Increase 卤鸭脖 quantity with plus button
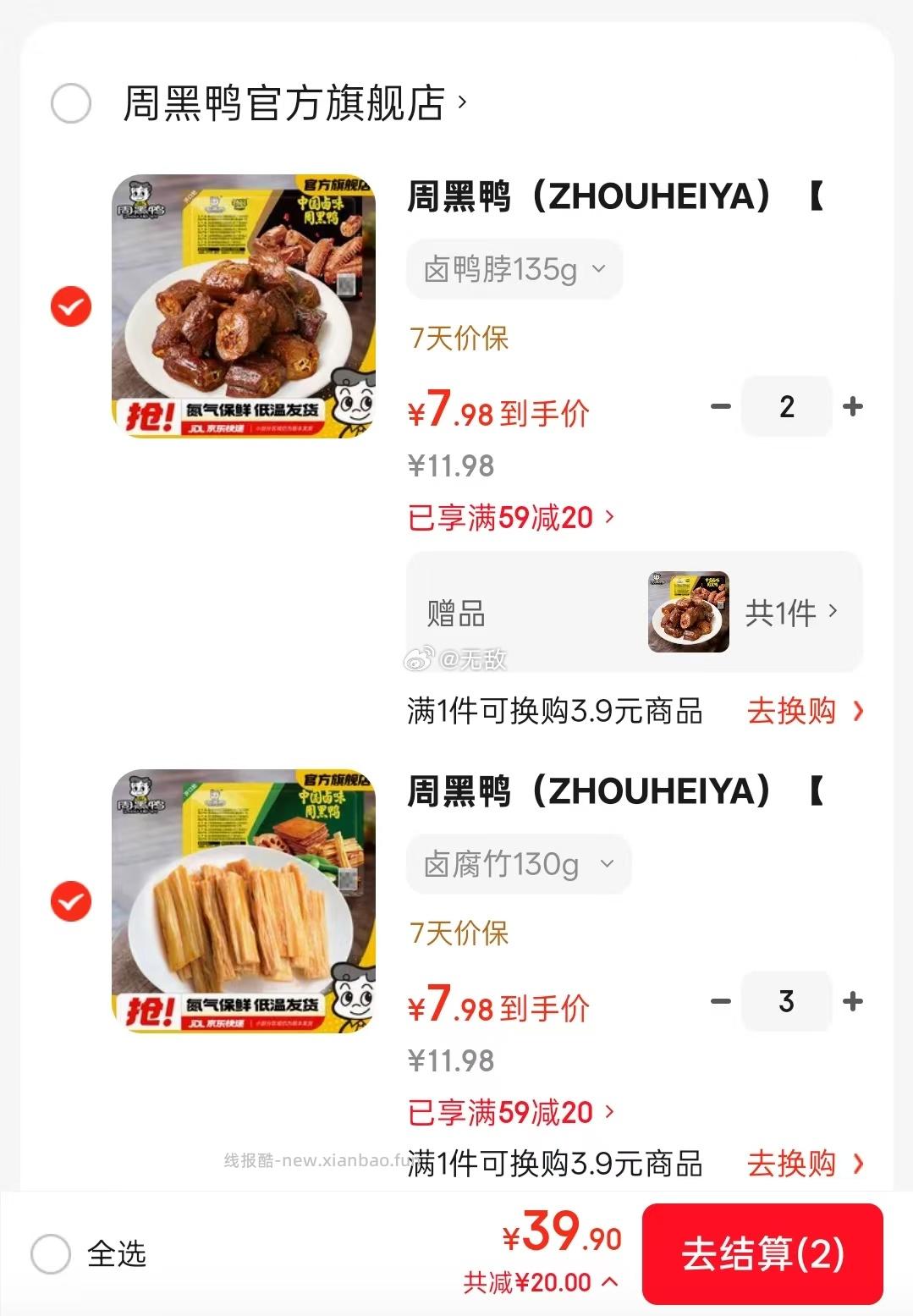 [852, 406]
